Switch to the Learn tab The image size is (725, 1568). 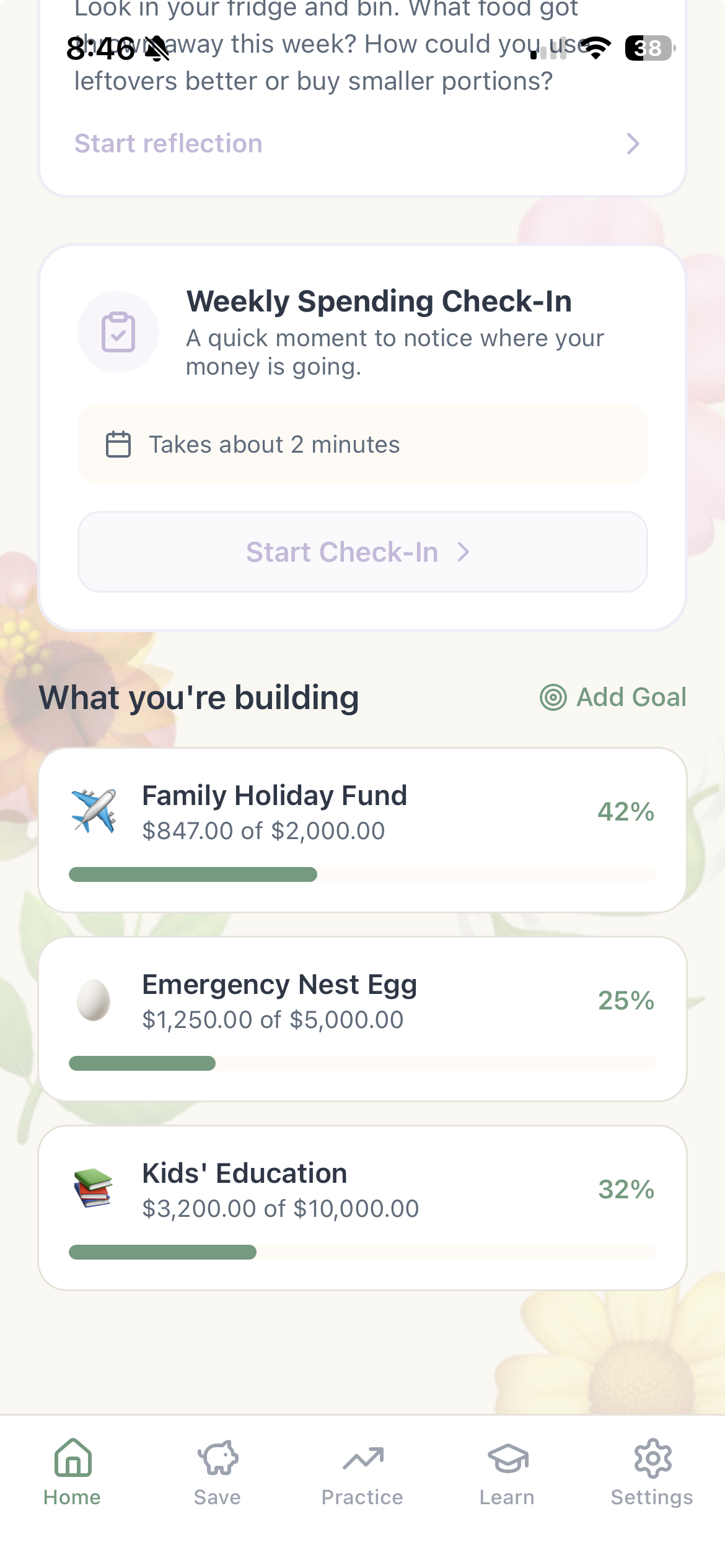click(507, 1473)
